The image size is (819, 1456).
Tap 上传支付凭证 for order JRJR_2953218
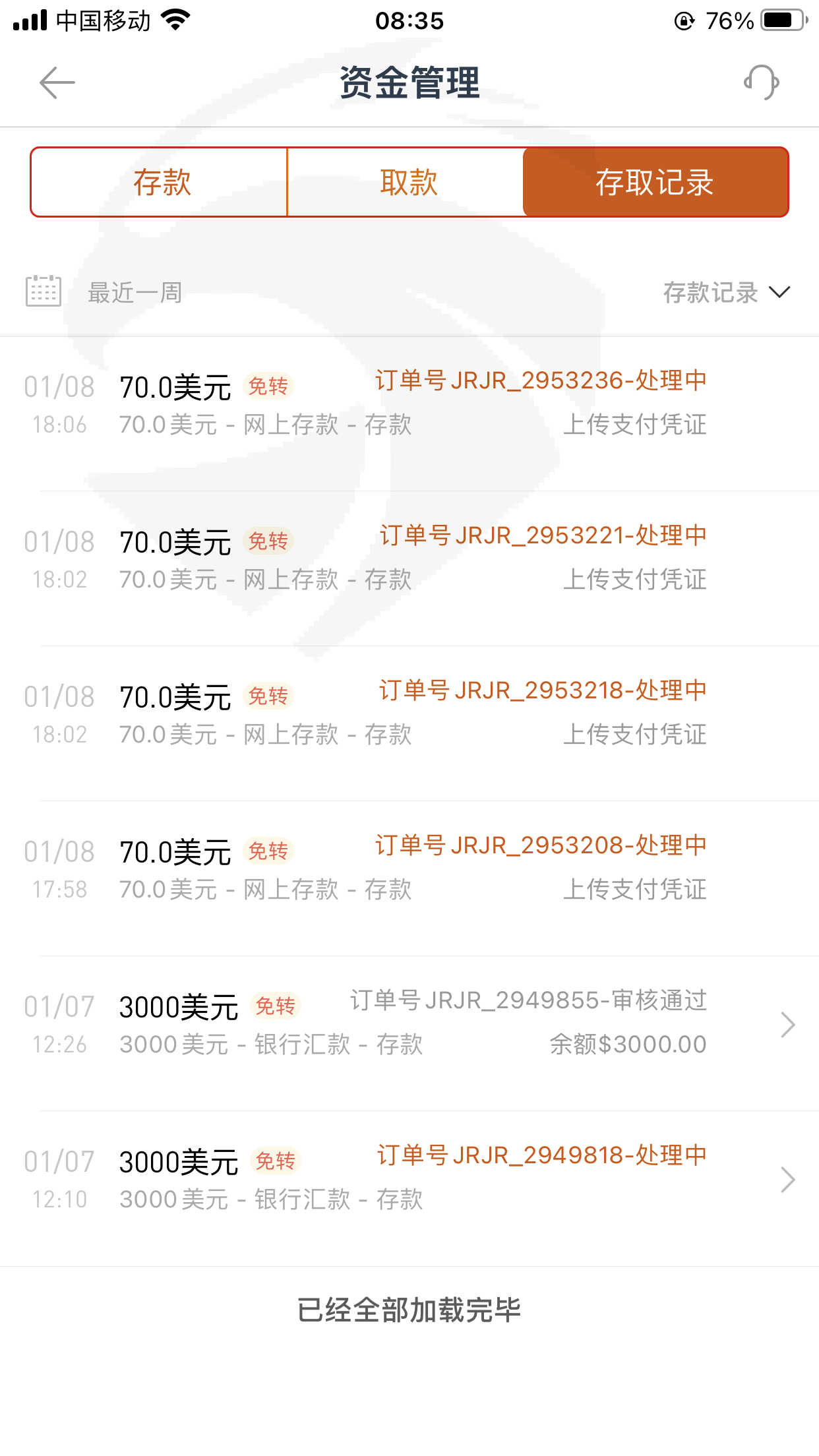click(x=634, y=734)
